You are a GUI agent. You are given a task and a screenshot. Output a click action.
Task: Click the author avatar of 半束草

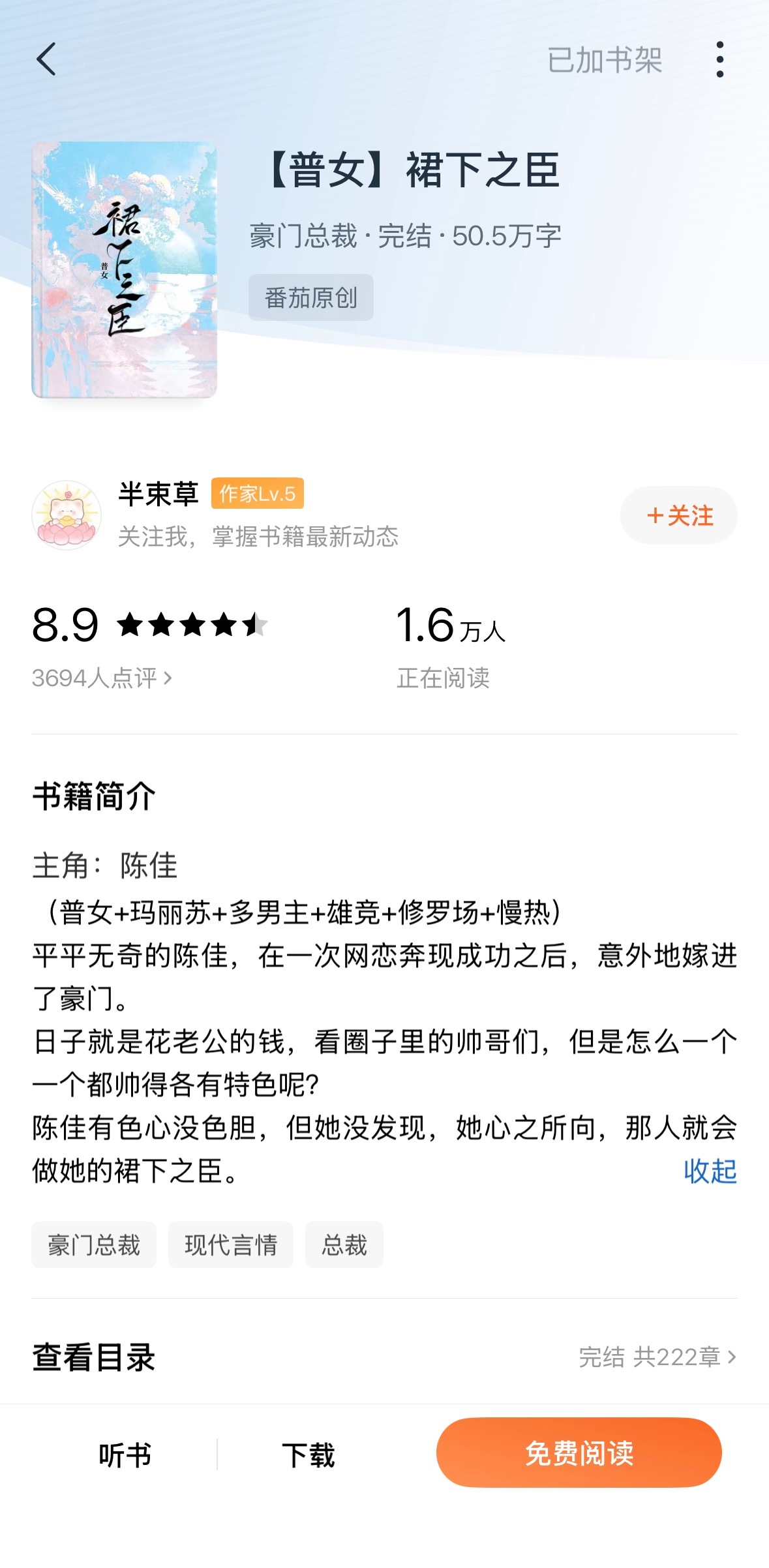tap(67, 515)
